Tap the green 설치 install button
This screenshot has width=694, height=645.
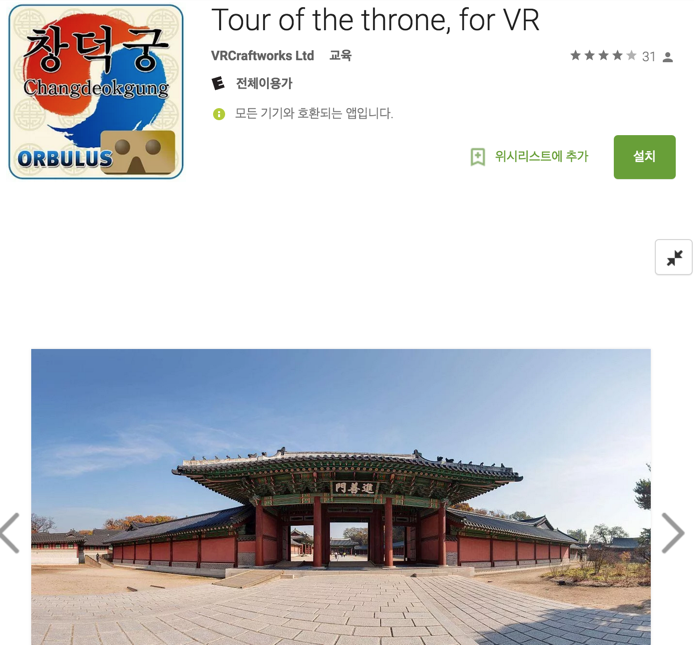pyautogui.click(x=644, y=157)
